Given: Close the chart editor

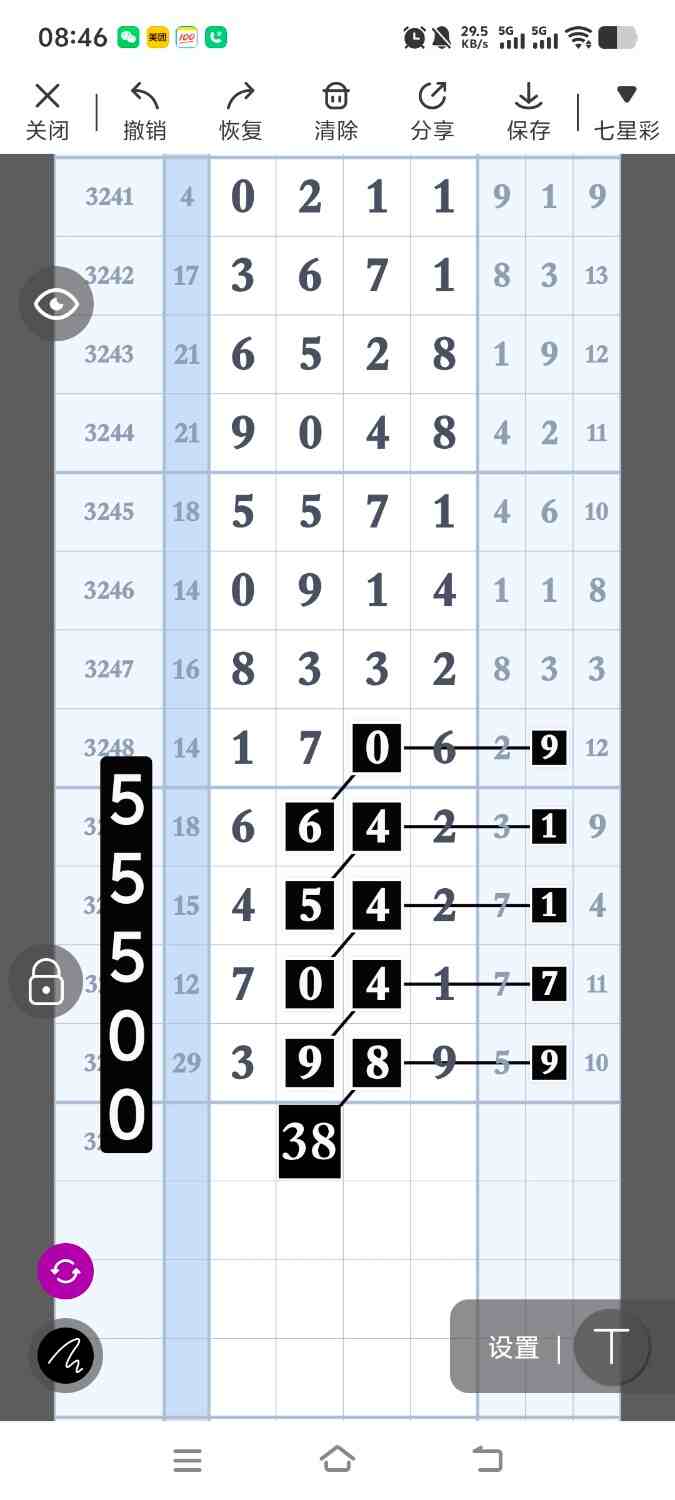Looking at the screenshot, I should point(47,111).
